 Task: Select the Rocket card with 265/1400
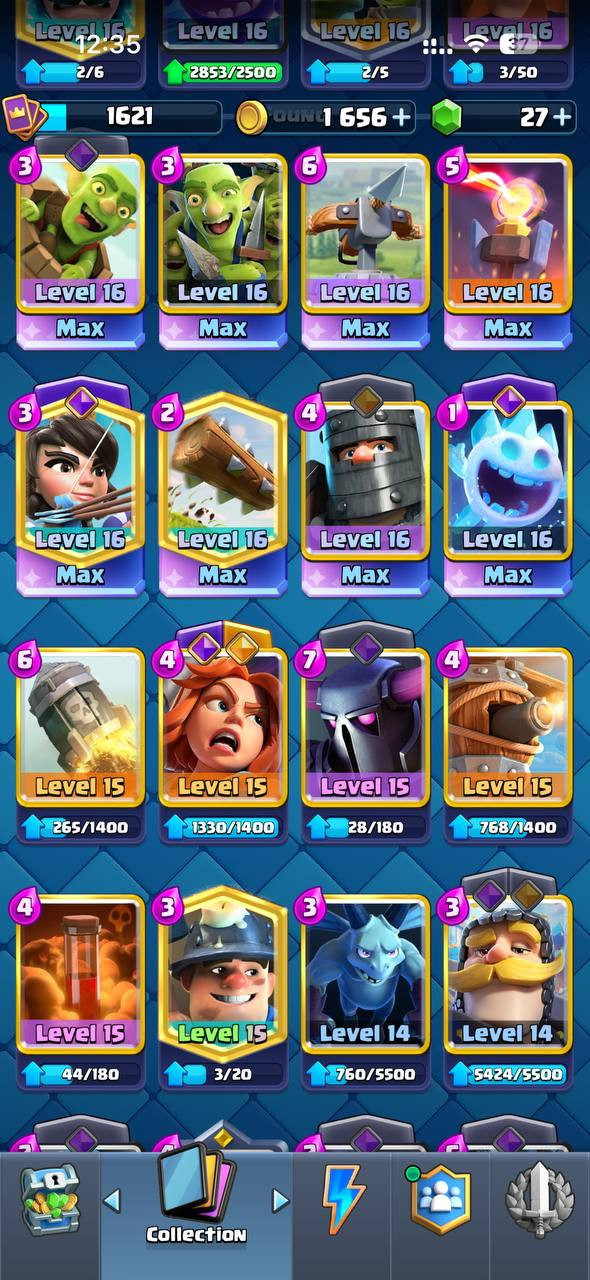(x=80, y=745)
